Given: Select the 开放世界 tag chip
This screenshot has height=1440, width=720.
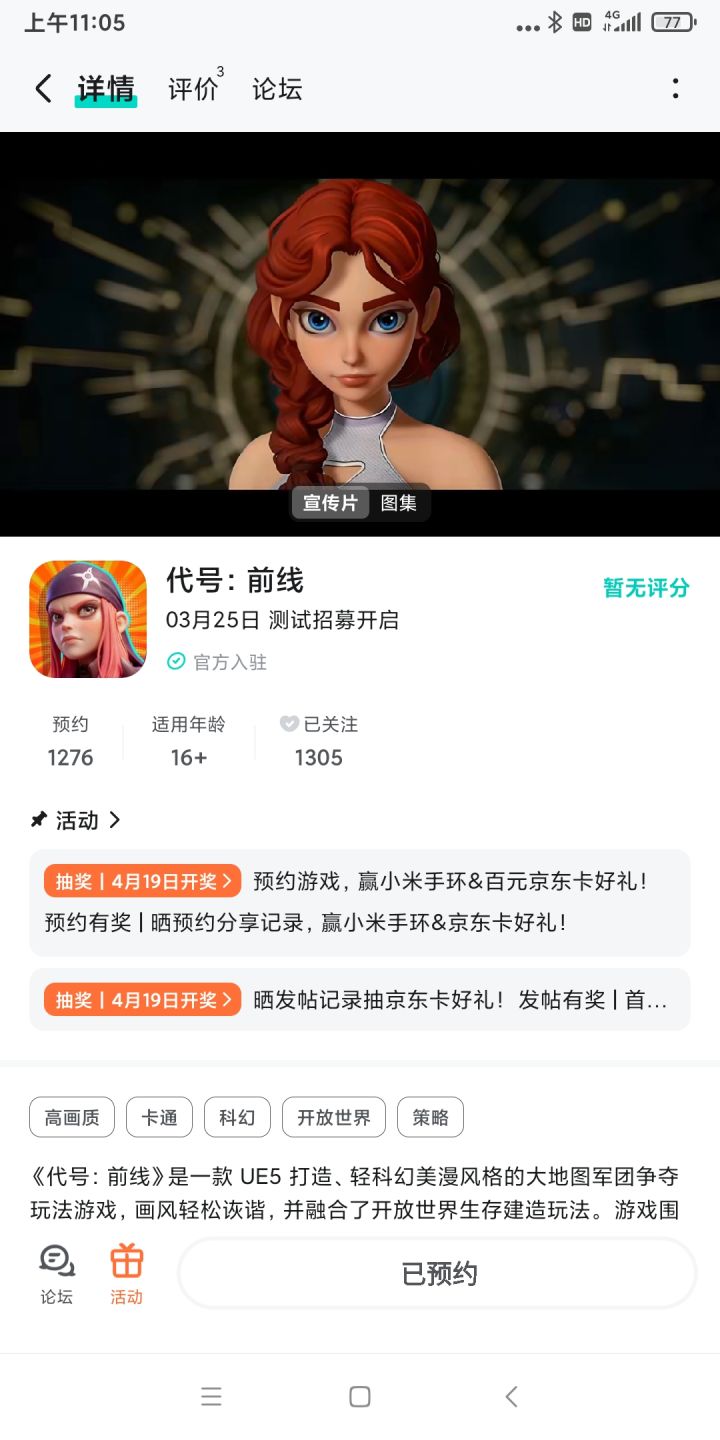Looking at the screenshot, I should (x=333, y=1117).
